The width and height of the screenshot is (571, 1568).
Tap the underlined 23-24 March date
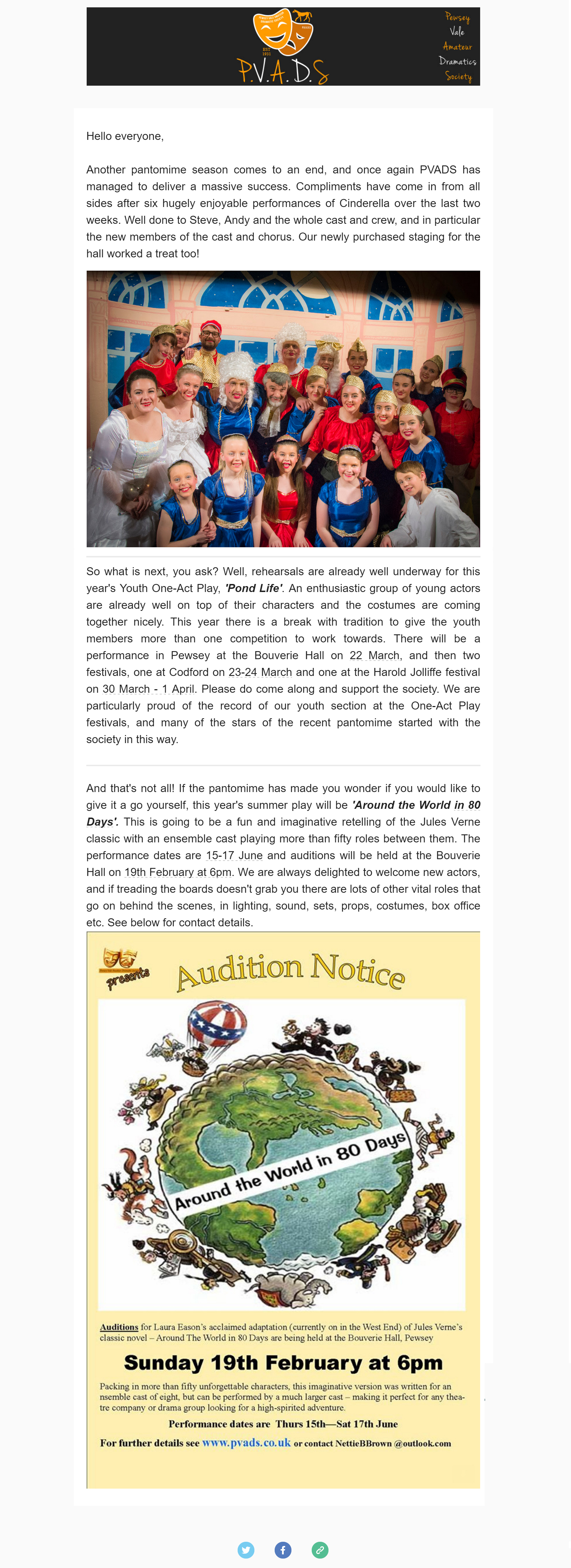260,672
